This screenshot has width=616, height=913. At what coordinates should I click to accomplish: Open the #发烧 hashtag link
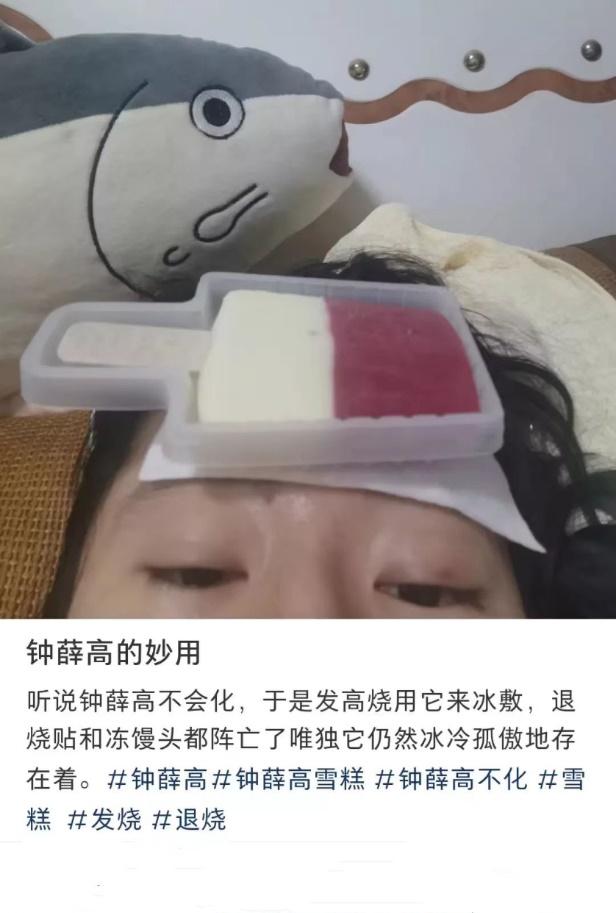tap(105, 821)
